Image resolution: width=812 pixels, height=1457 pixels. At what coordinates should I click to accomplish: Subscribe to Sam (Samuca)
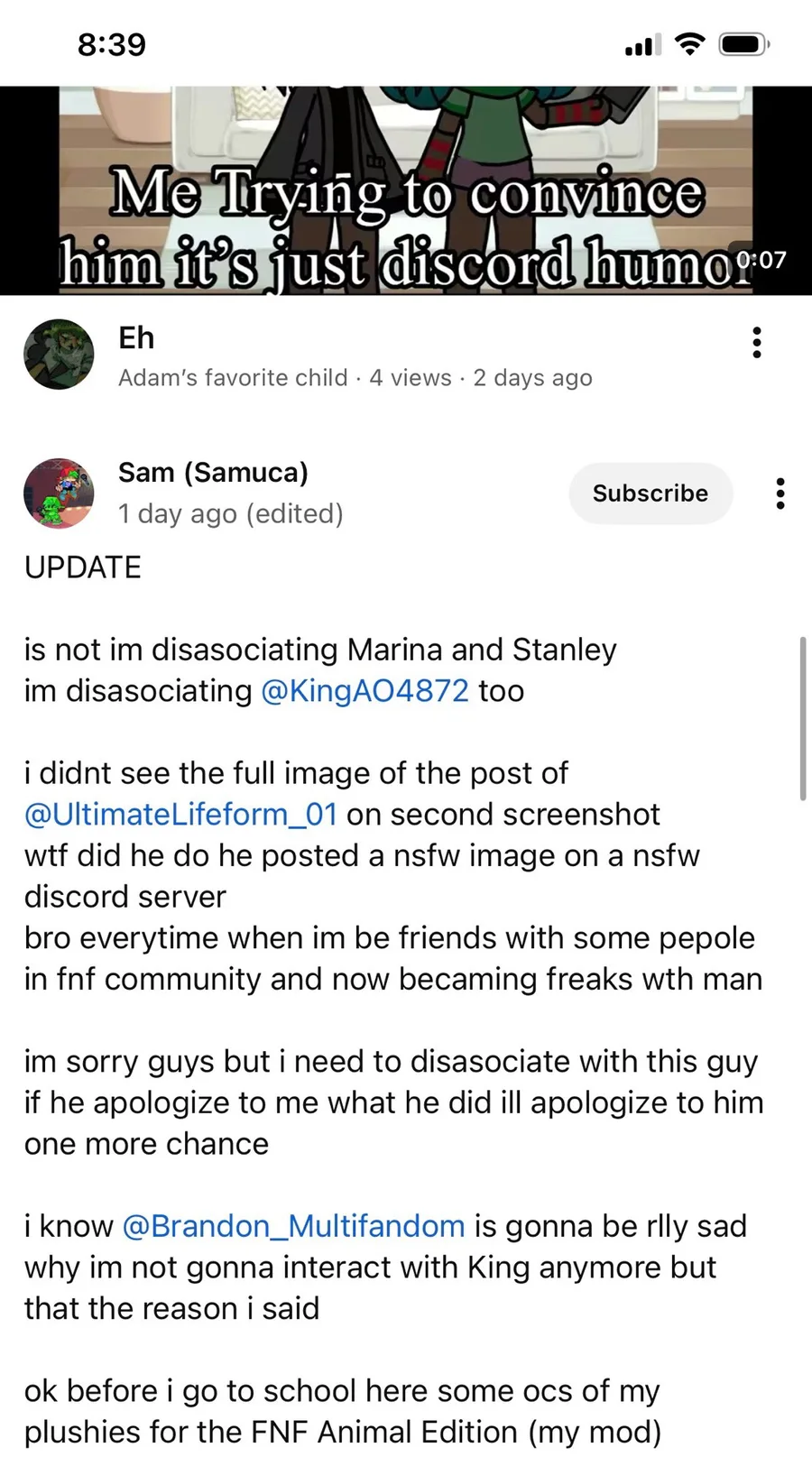650,493
